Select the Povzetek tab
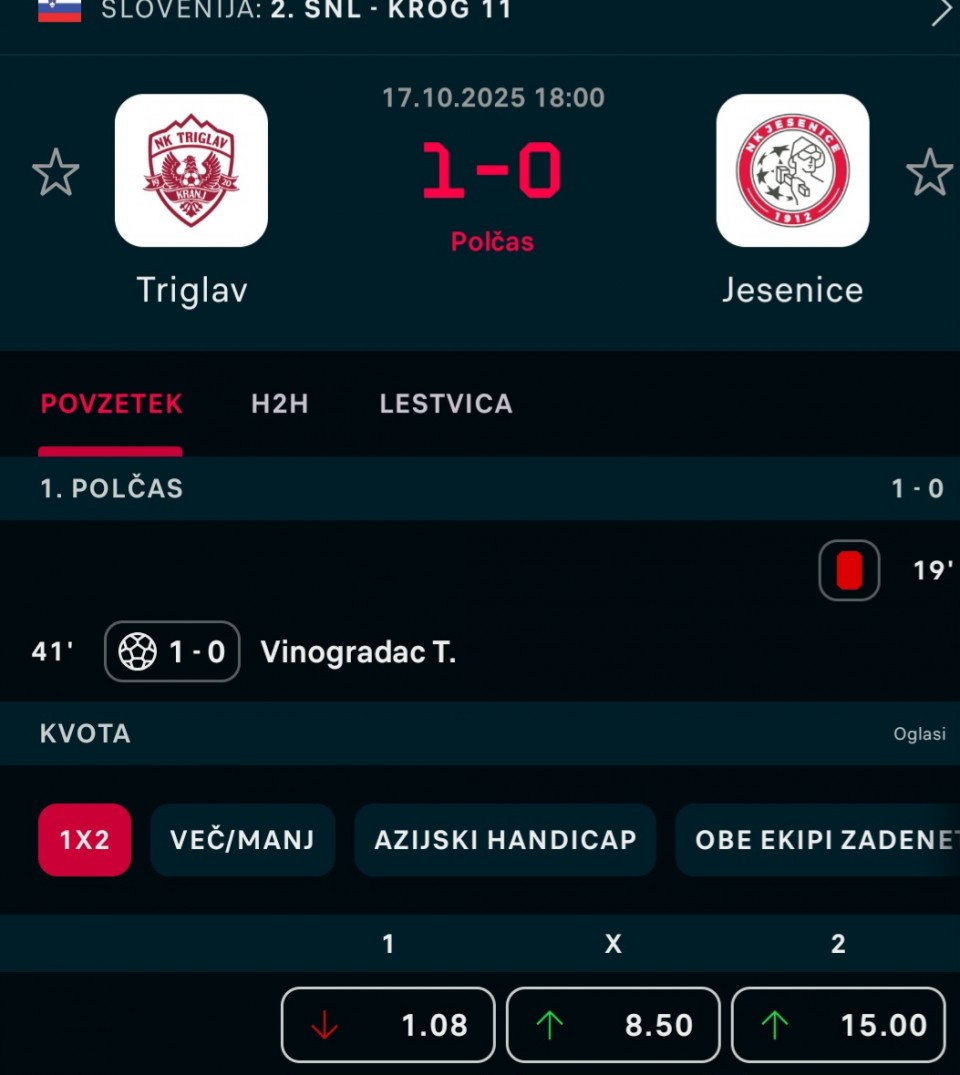This screenshot has width=960, height=1075. 111,404
